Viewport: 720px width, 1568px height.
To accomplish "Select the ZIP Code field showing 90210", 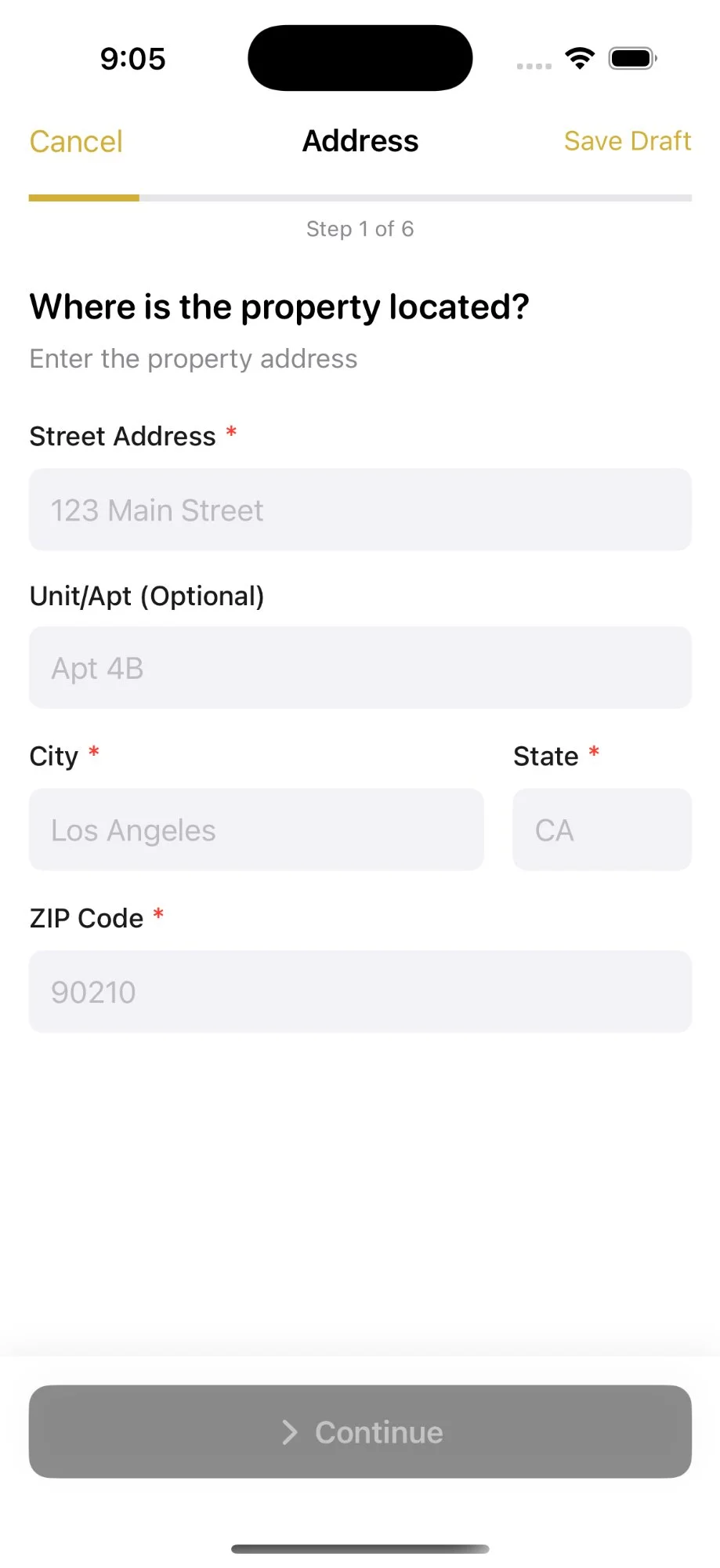I will click(360, 992).
